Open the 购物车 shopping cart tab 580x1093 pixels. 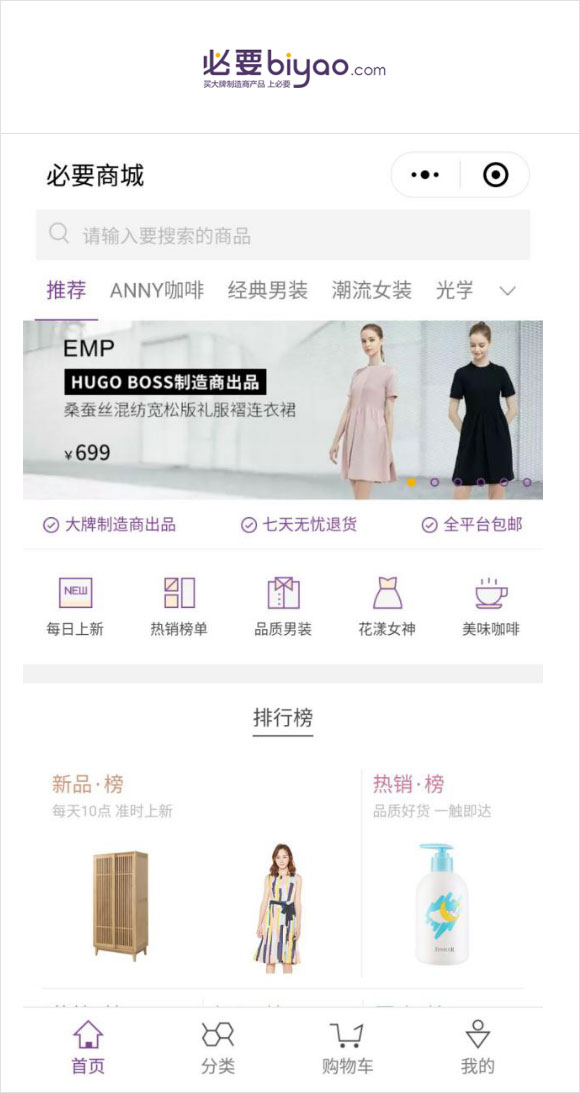[347, 1048]
